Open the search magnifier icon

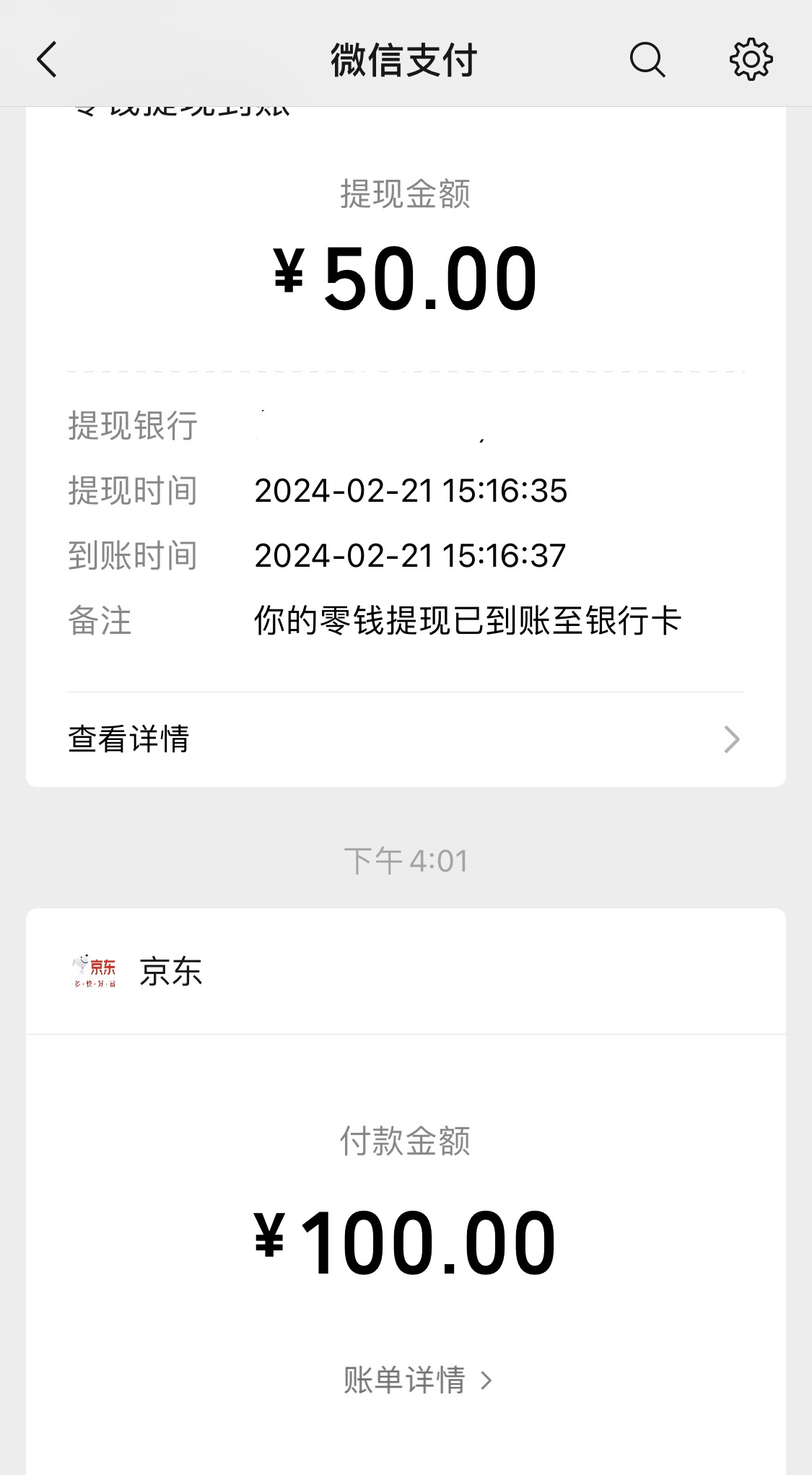click(647, 59)
